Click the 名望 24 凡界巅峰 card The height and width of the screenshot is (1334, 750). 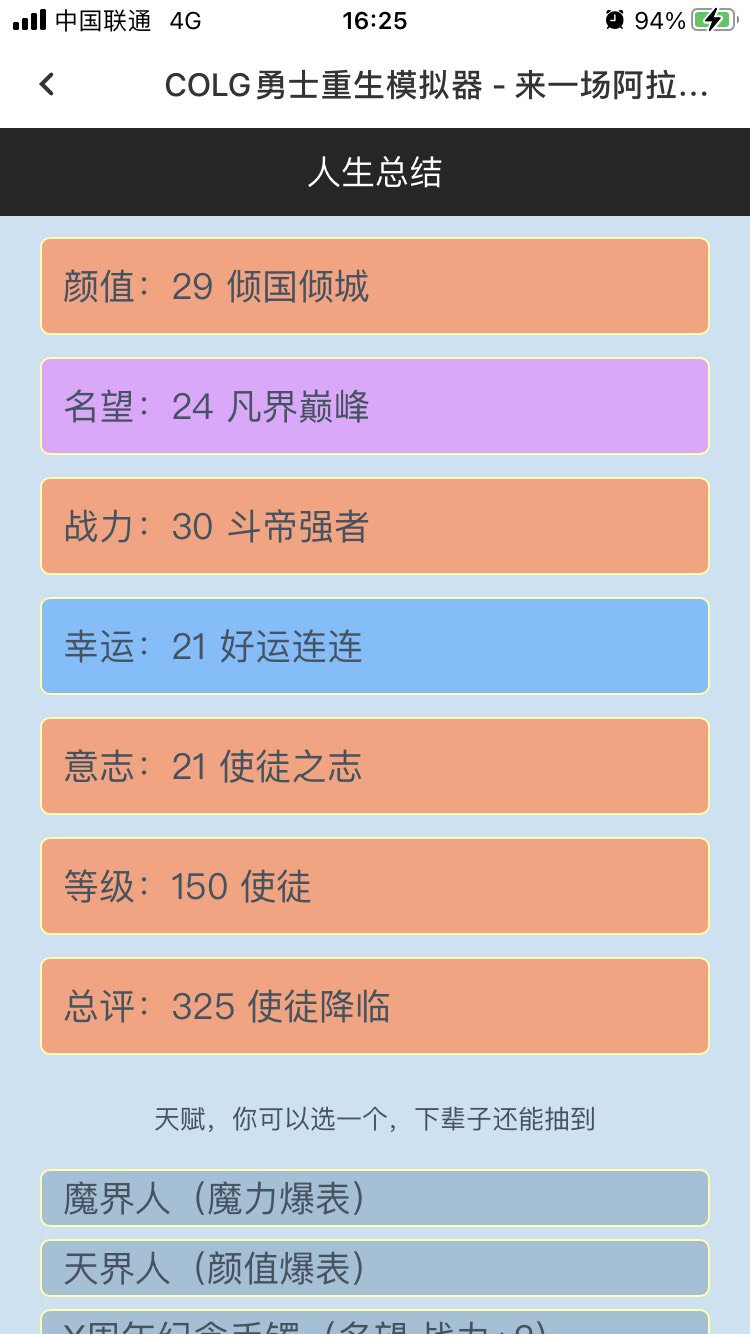tap(374, 406)
